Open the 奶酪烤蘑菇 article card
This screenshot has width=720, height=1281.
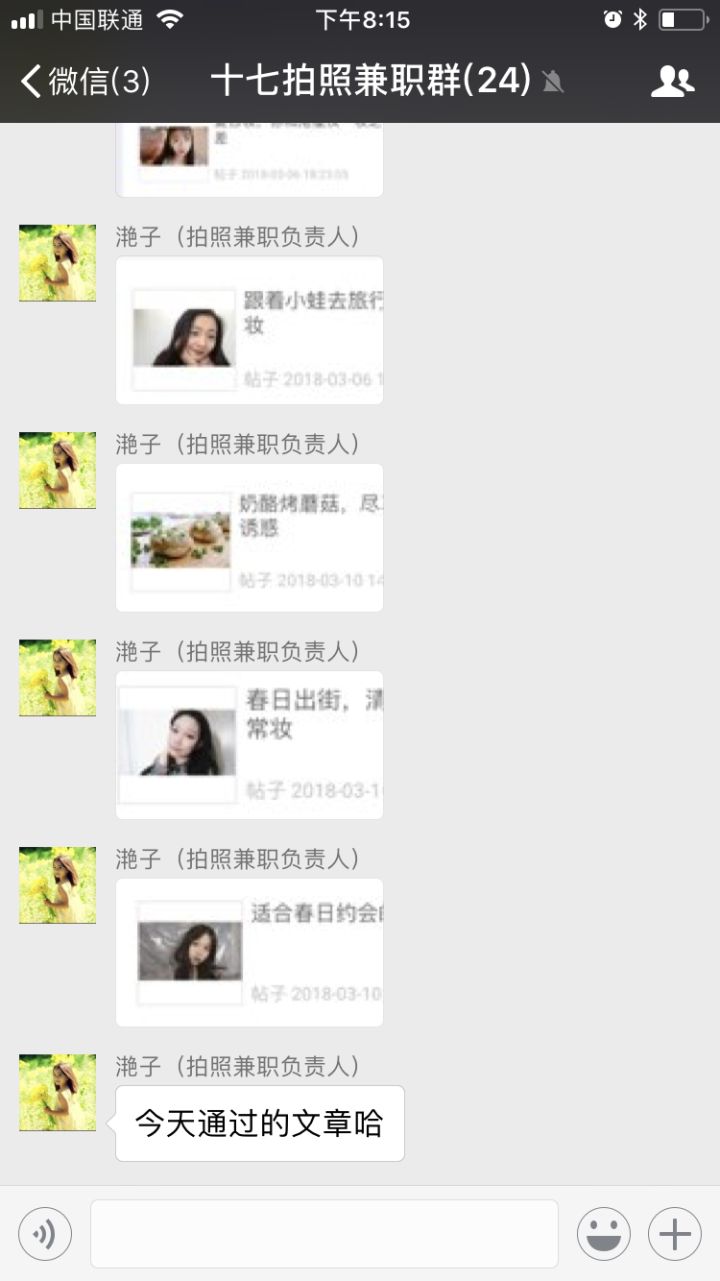point(249,536)
